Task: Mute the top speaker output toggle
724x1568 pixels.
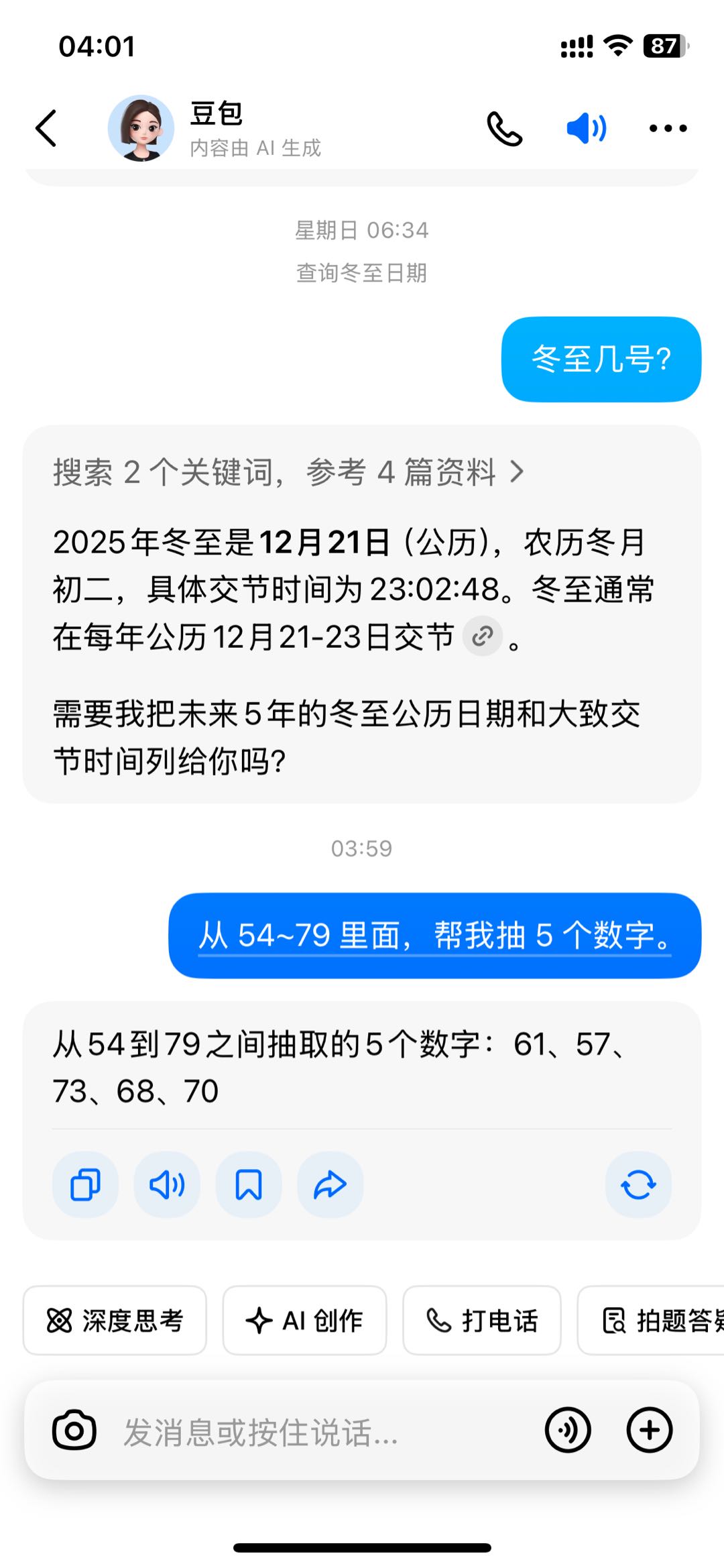Action: click(585, 127)
